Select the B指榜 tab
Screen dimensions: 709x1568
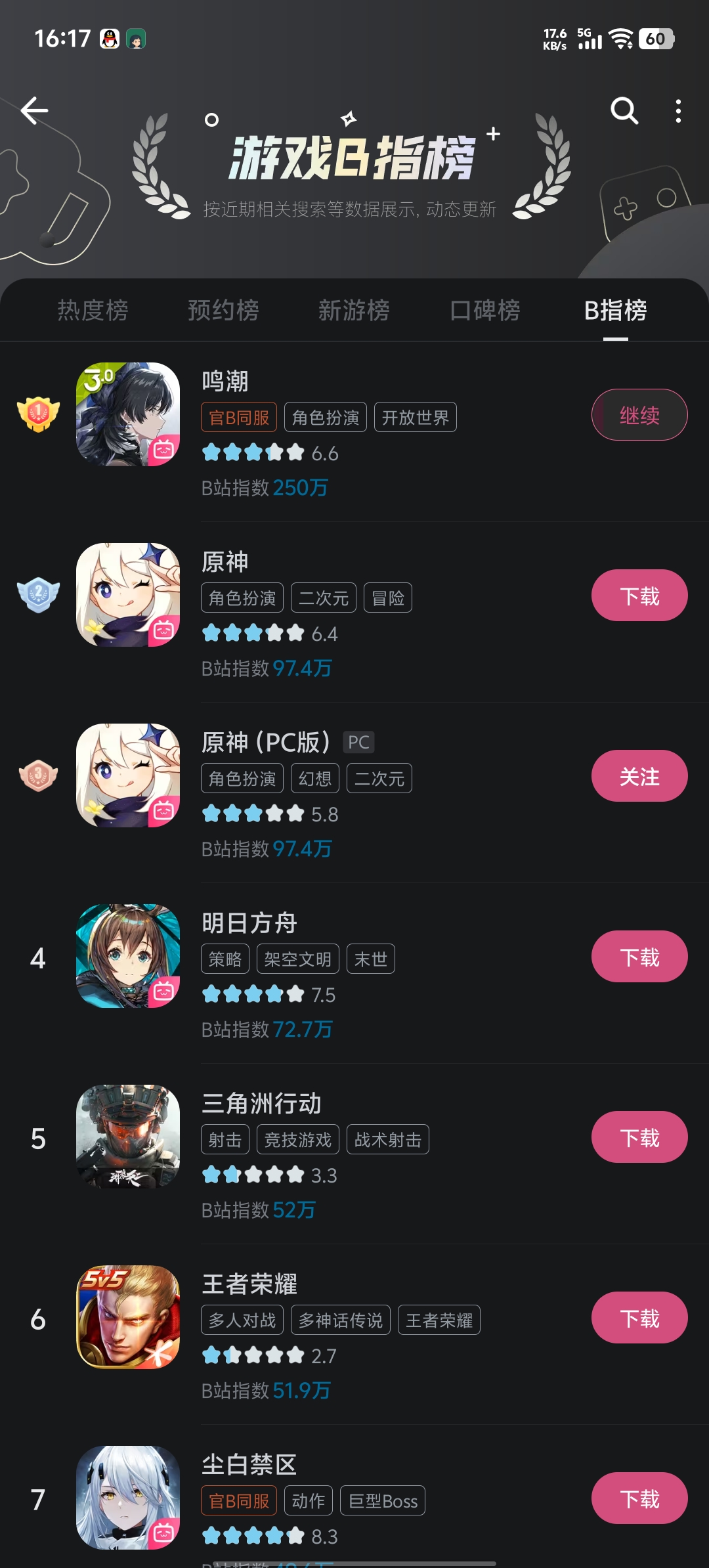(x=615, y=311)
